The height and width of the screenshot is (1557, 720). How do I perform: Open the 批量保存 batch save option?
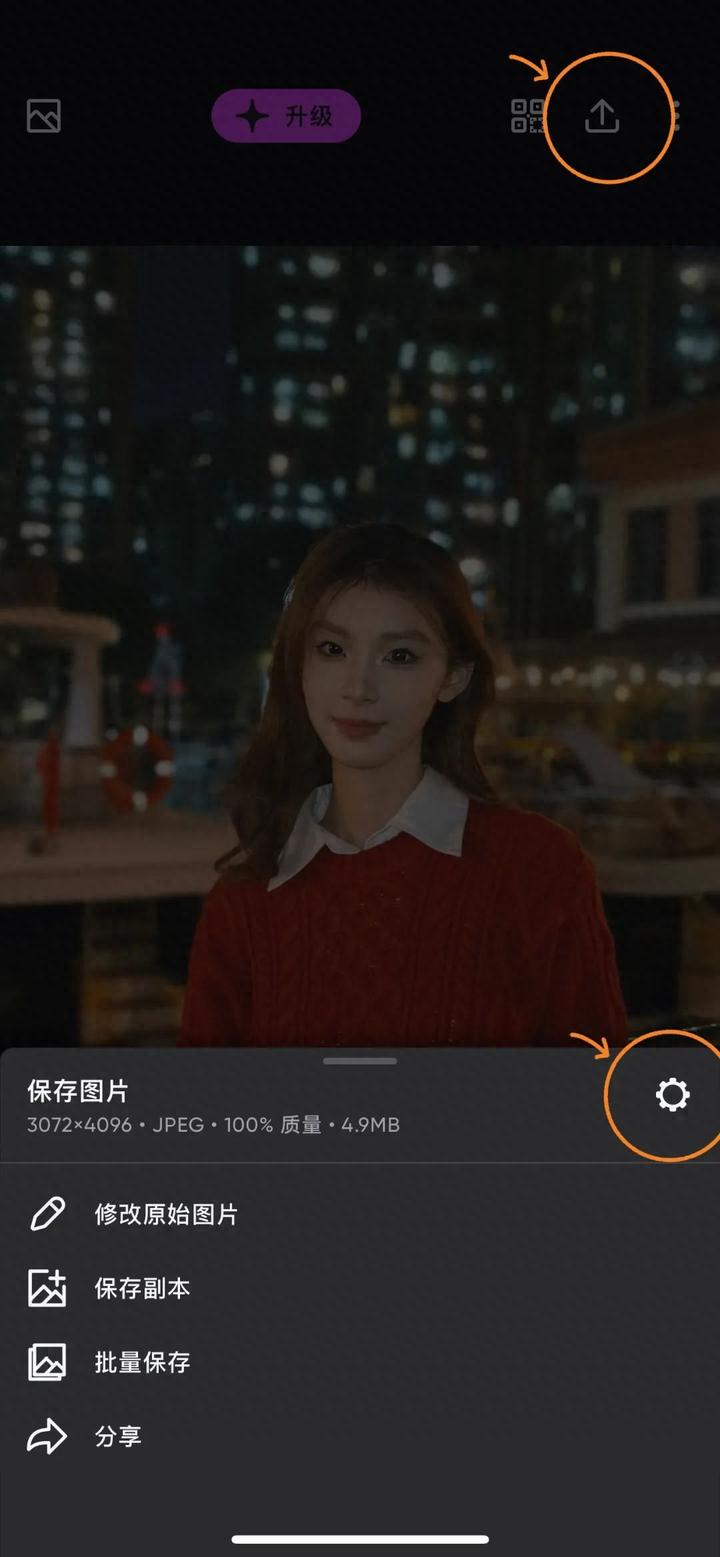click(x=141, y=1362)
